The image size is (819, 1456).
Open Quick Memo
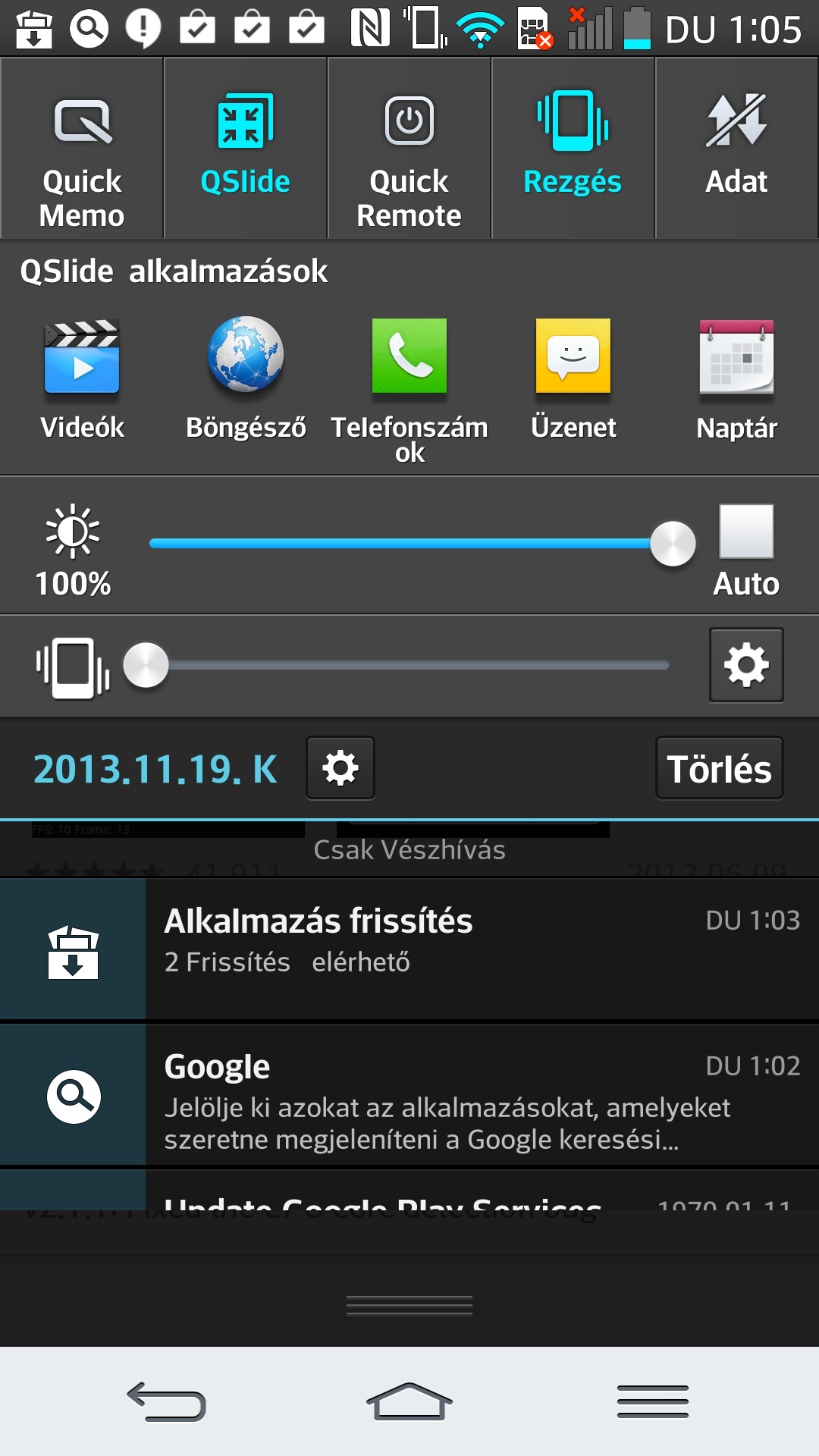pyautogui.click(x=82, y=149)
